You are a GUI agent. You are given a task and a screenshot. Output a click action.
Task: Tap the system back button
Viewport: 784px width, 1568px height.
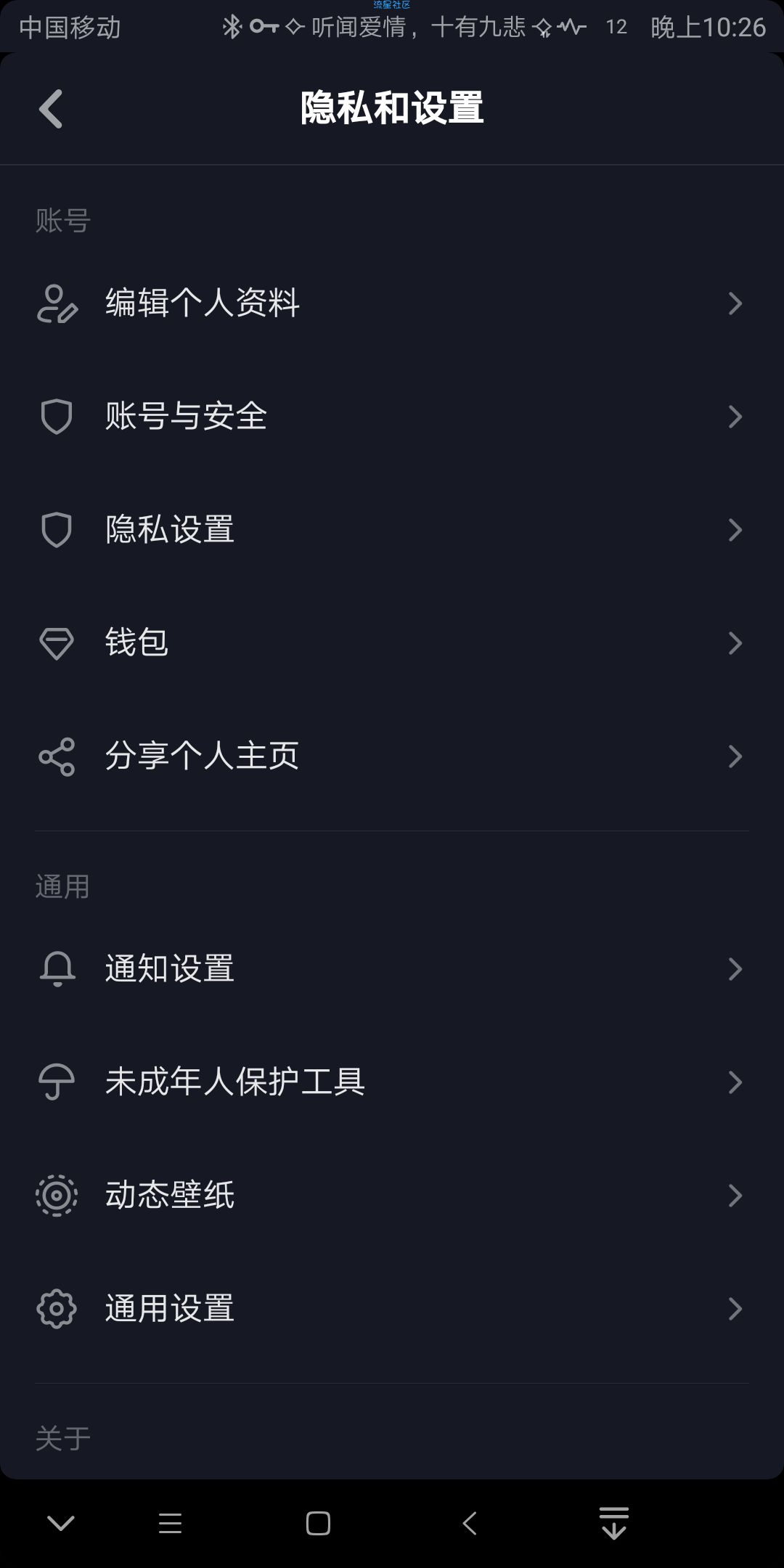pyautogui.click(x=470, y=1523)
